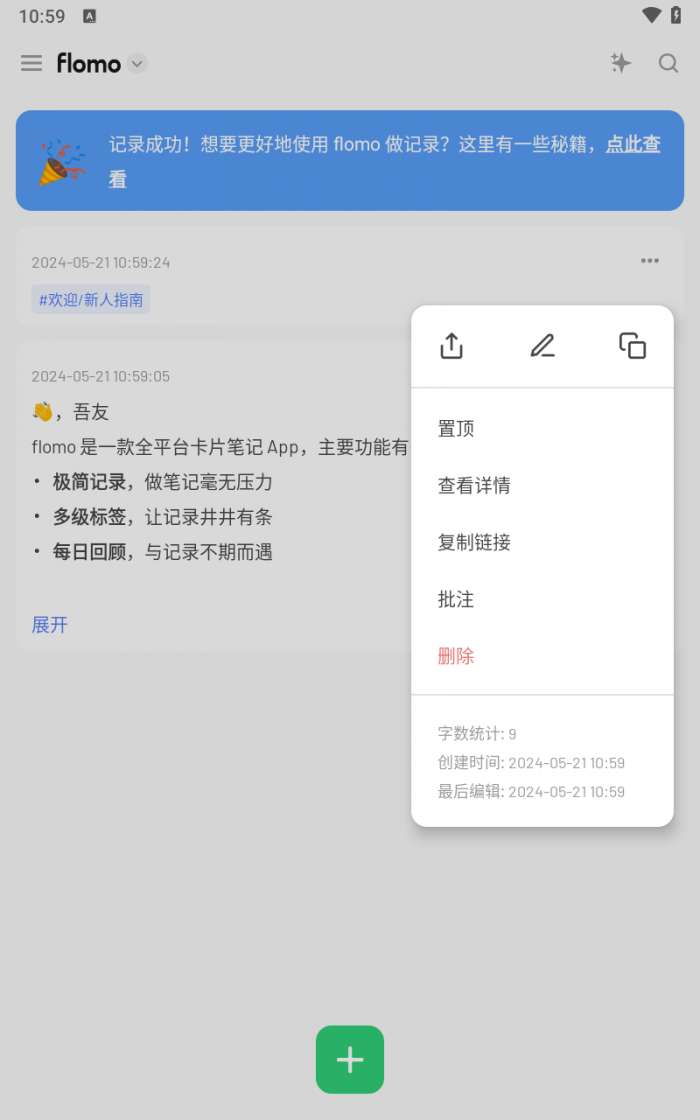
Task: Tap the three-dot menu on the note
Action: pos(649,261)
